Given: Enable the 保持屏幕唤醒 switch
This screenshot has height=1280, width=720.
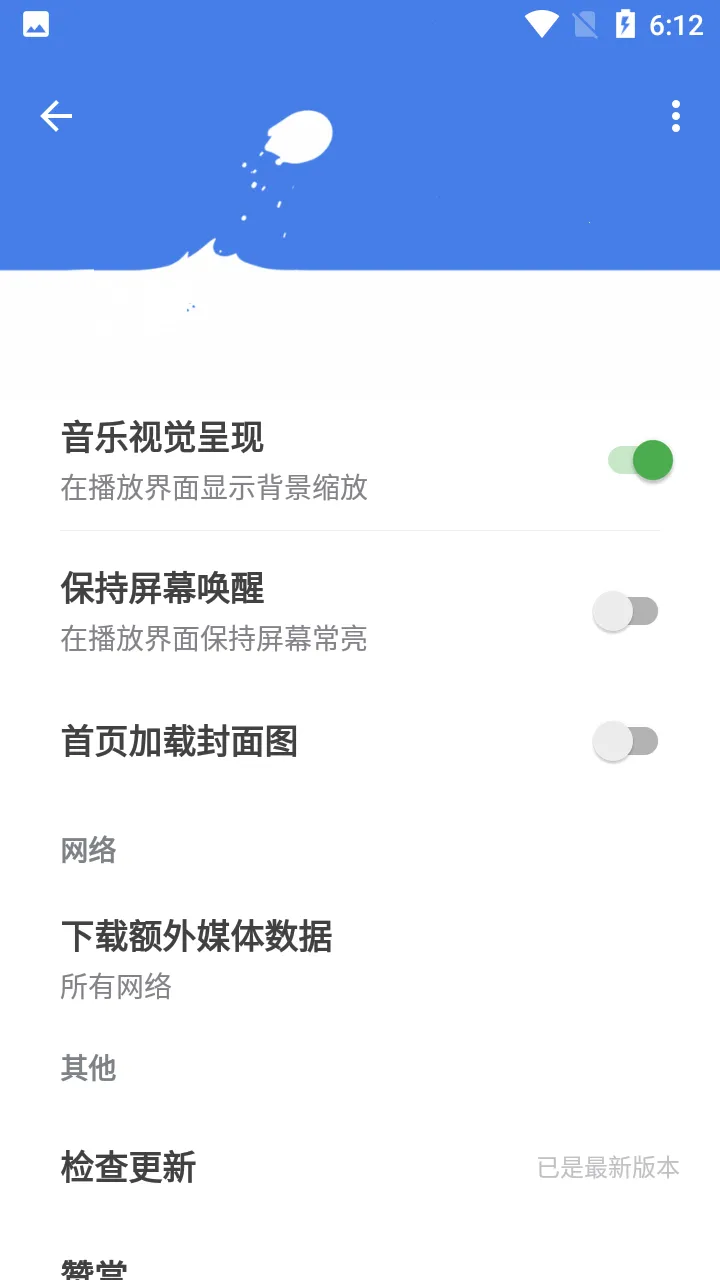Looking at the screenshot, I should [x=626, y=611].
